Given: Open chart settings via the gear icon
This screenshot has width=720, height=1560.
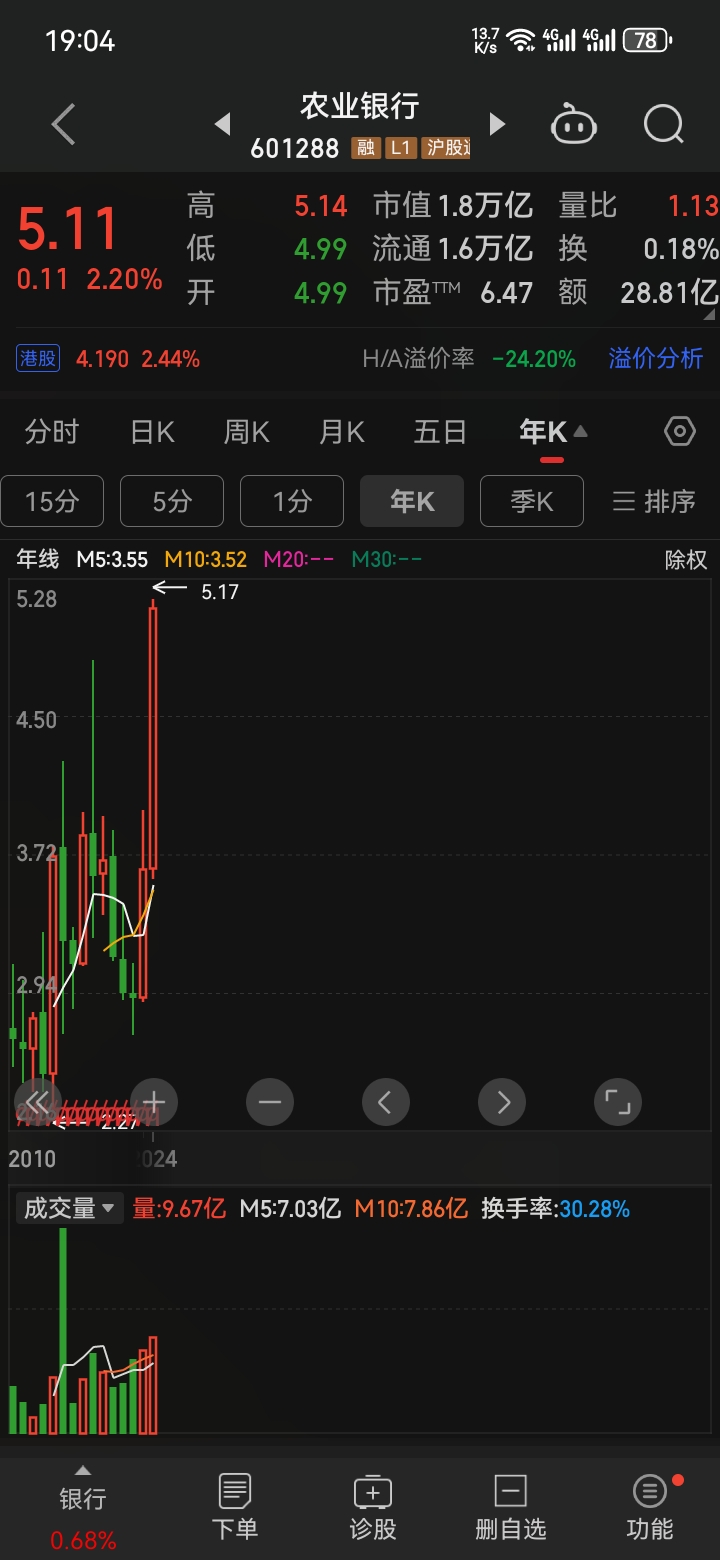Looking at the screenshot, I should pos(679,431).
